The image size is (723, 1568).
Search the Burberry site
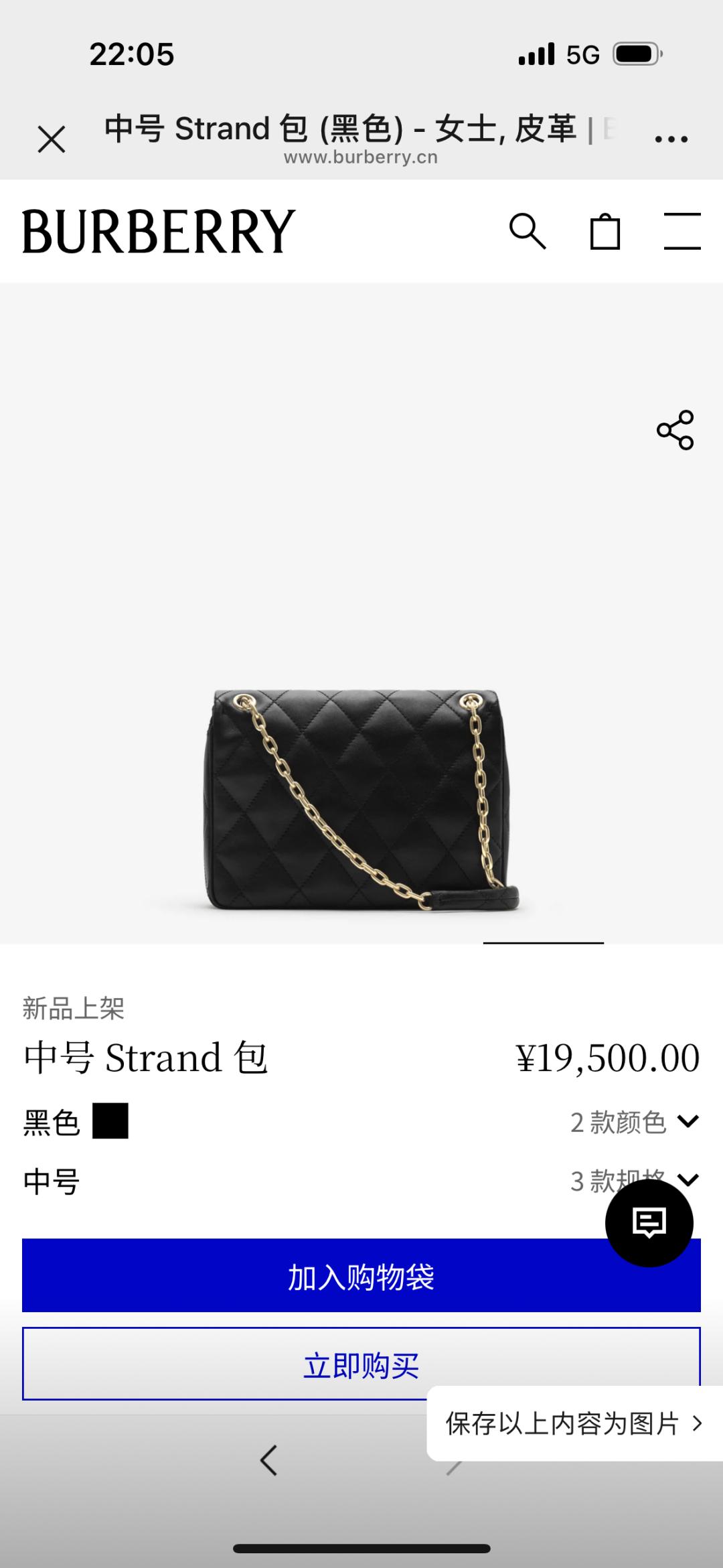coord(528,232)
